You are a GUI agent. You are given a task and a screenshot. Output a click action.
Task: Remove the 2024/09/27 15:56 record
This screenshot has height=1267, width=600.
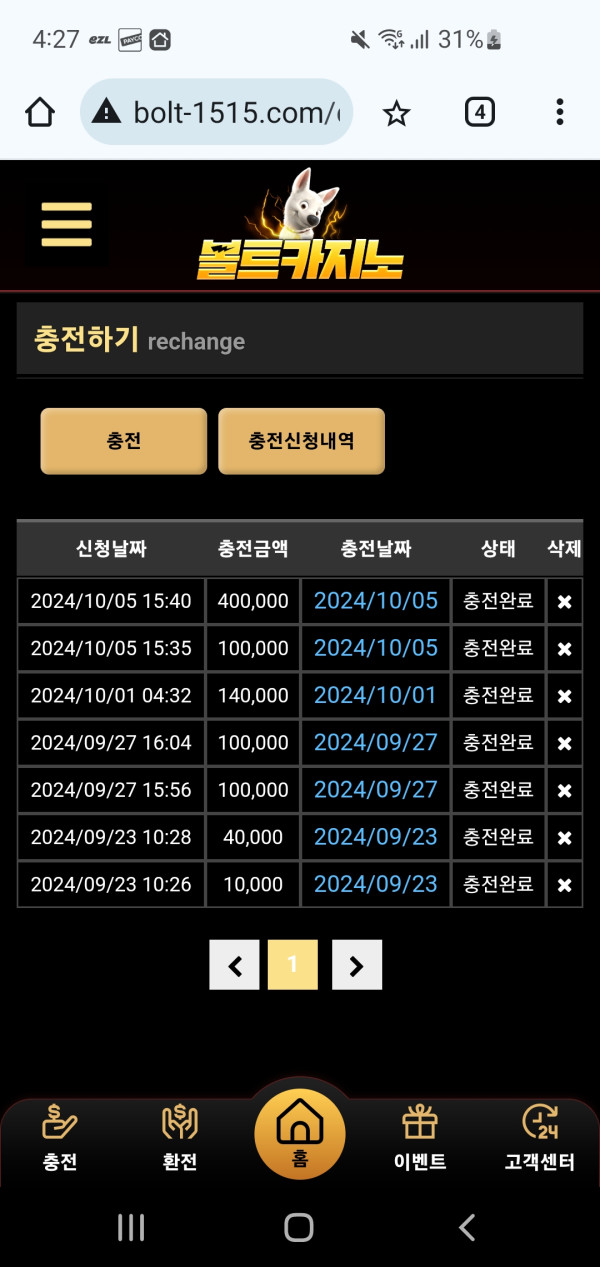[x=564, y=790]
